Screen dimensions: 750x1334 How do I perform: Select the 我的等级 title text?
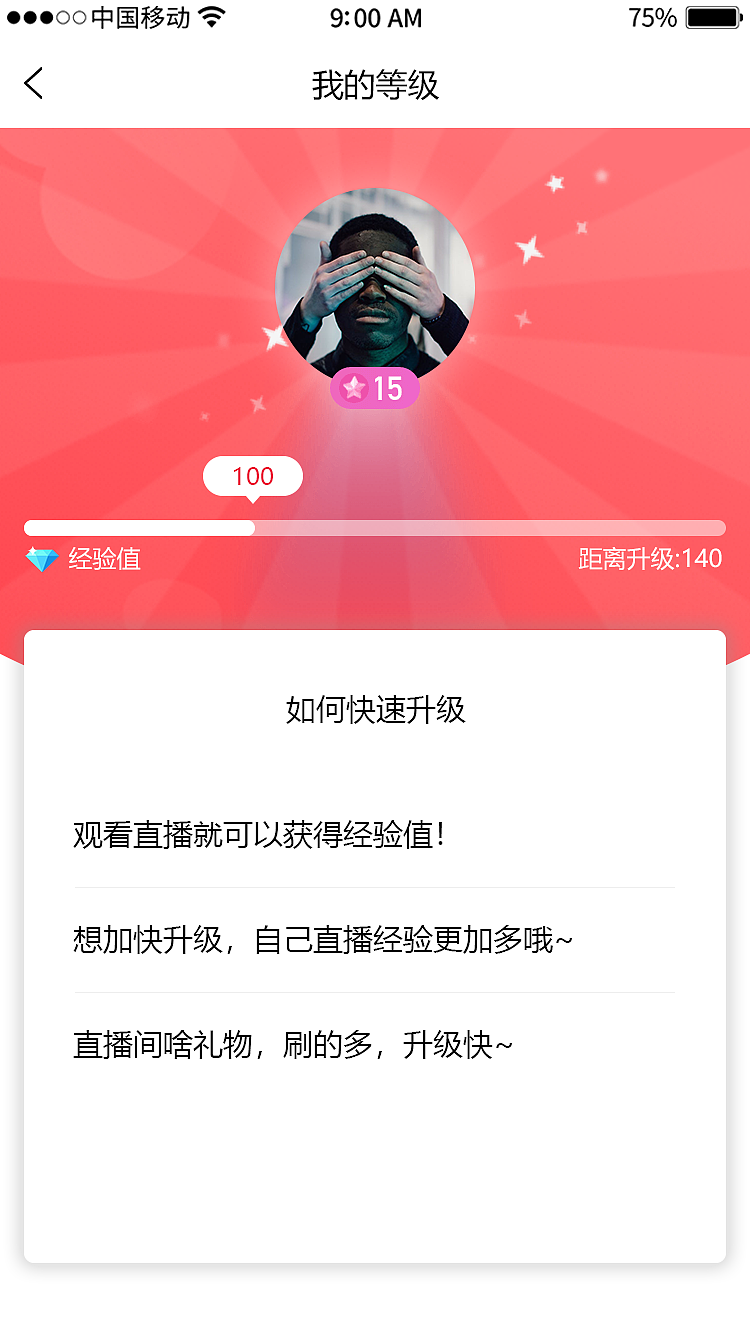[x=375, y=87]
